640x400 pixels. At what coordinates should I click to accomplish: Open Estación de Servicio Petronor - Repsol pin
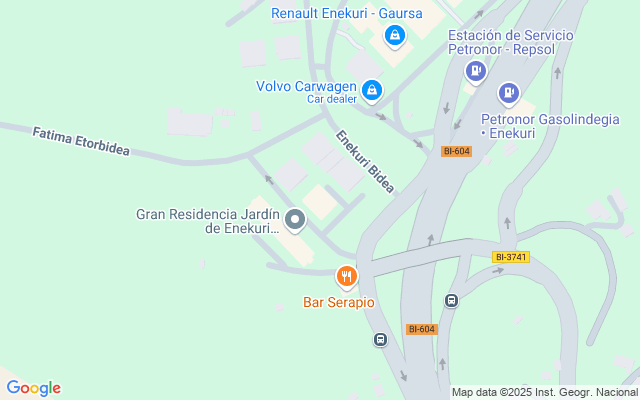(x=476, y=71)
